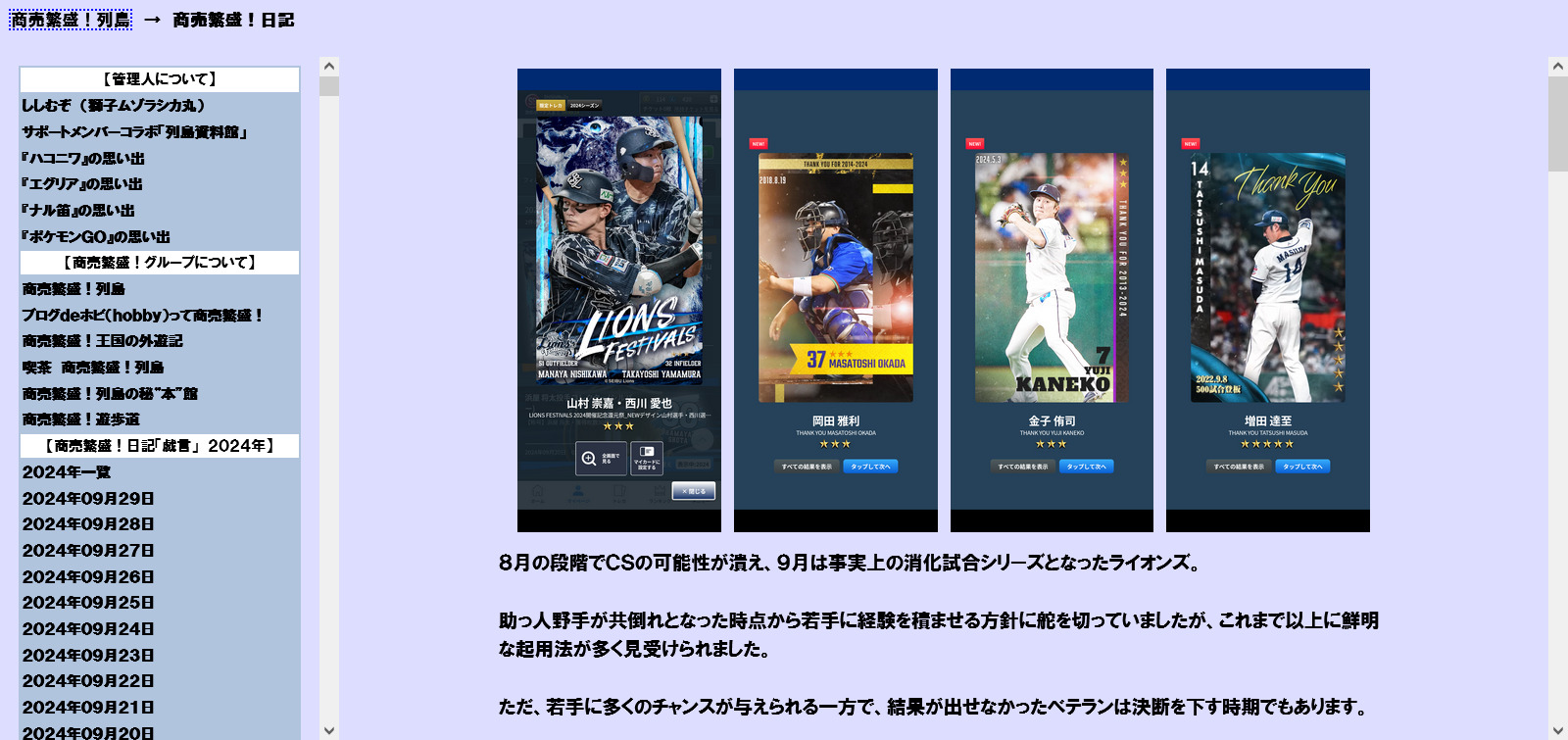
Task: View the 2024年09月21日 diary entry
Action: coord(88,708)
